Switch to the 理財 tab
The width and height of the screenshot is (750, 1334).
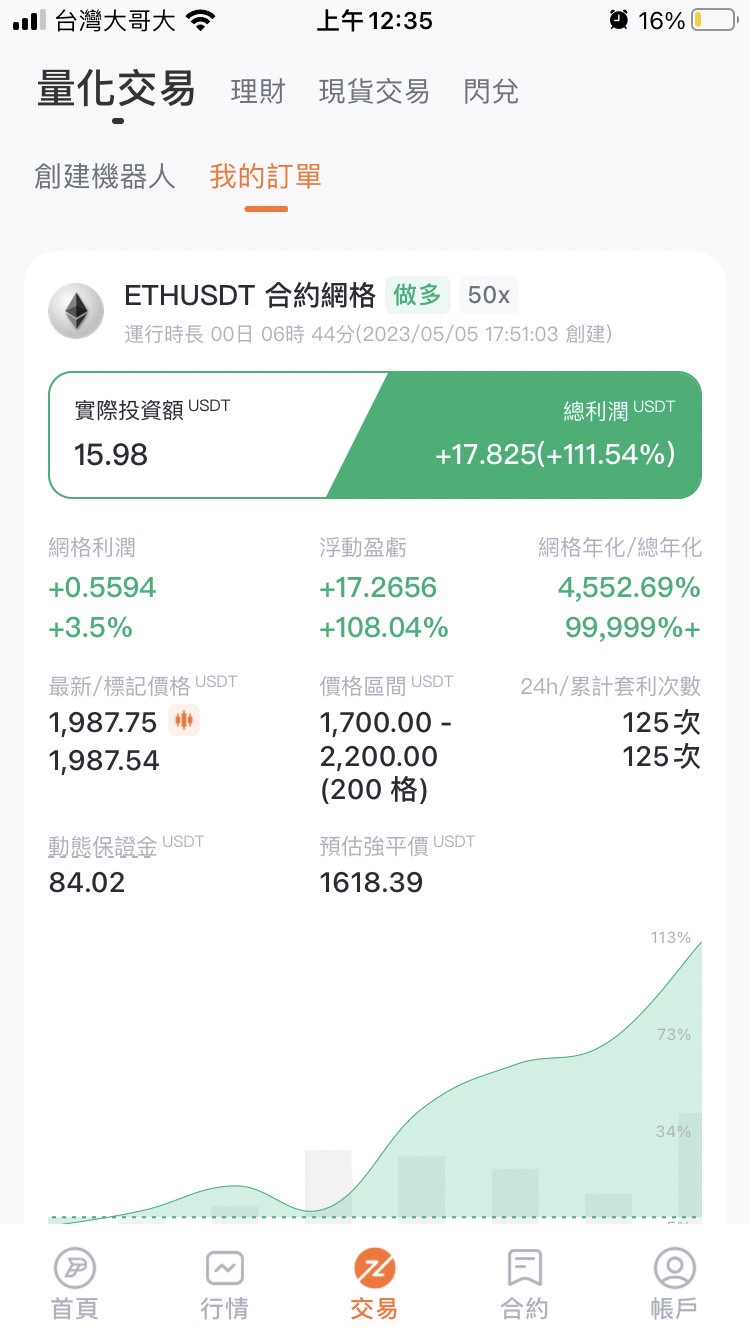tap(258, 92)
